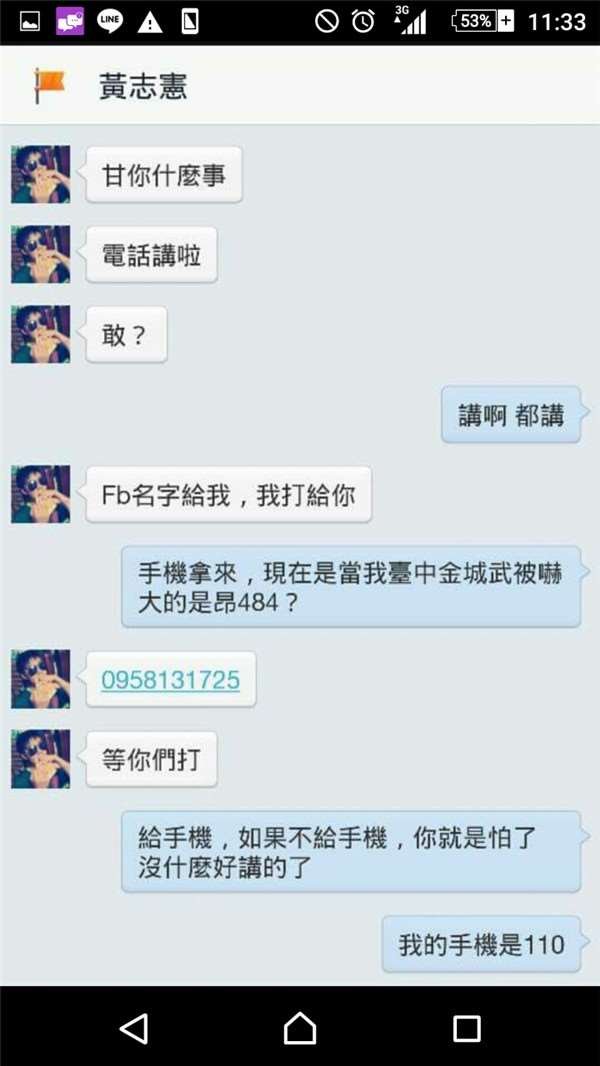
Task: Open the phone number link 0958131725
Action: pyautogui.click(x=170, y=680)
